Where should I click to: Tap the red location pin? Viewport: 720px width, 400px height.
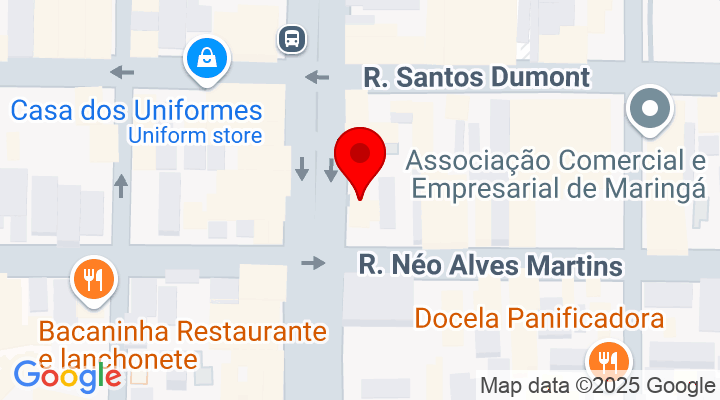[360, 160]
